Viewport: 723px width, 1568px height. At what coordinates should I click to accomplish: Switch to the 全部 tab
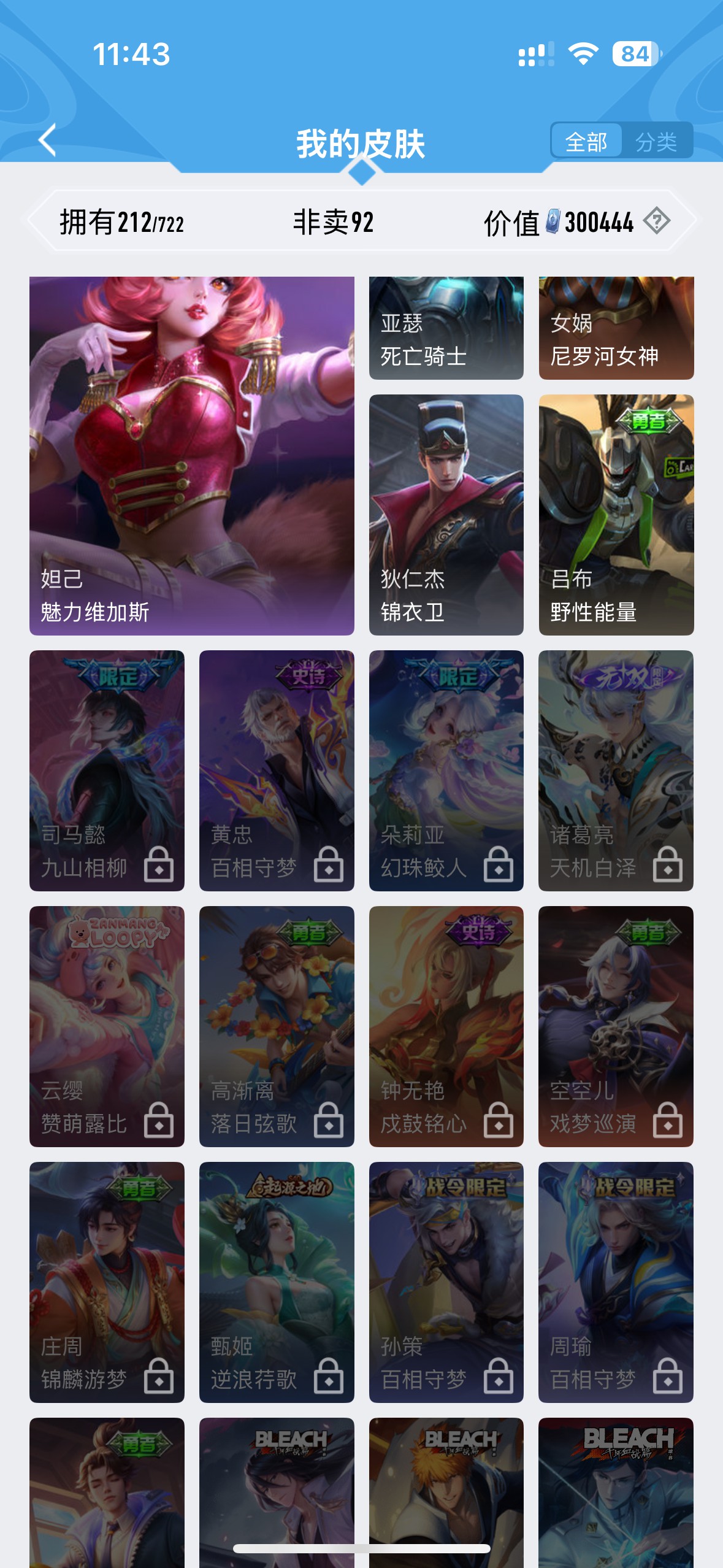[x=586, y=142]
